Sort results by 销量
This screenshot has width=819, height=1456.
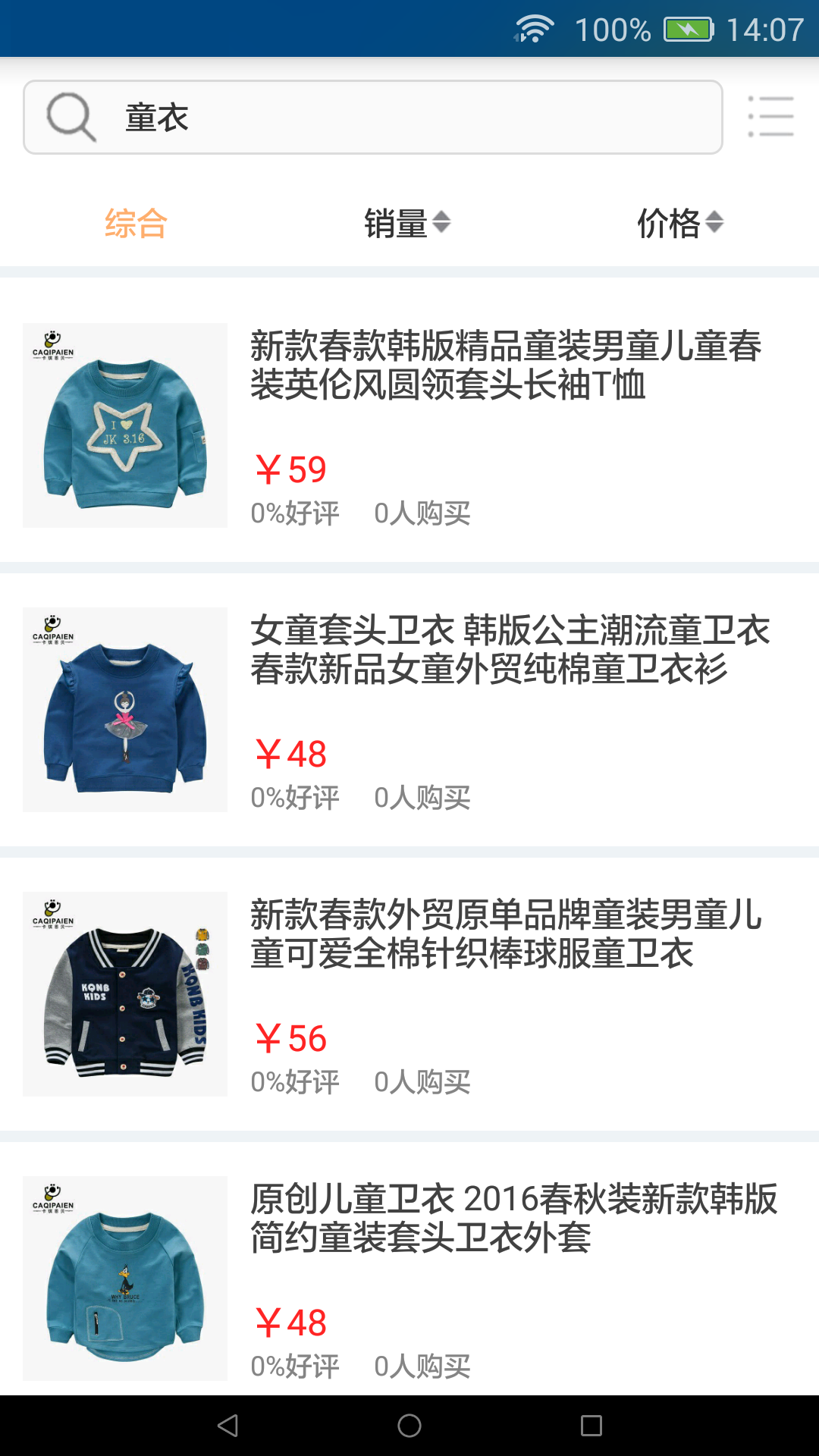tap(407, 224)
